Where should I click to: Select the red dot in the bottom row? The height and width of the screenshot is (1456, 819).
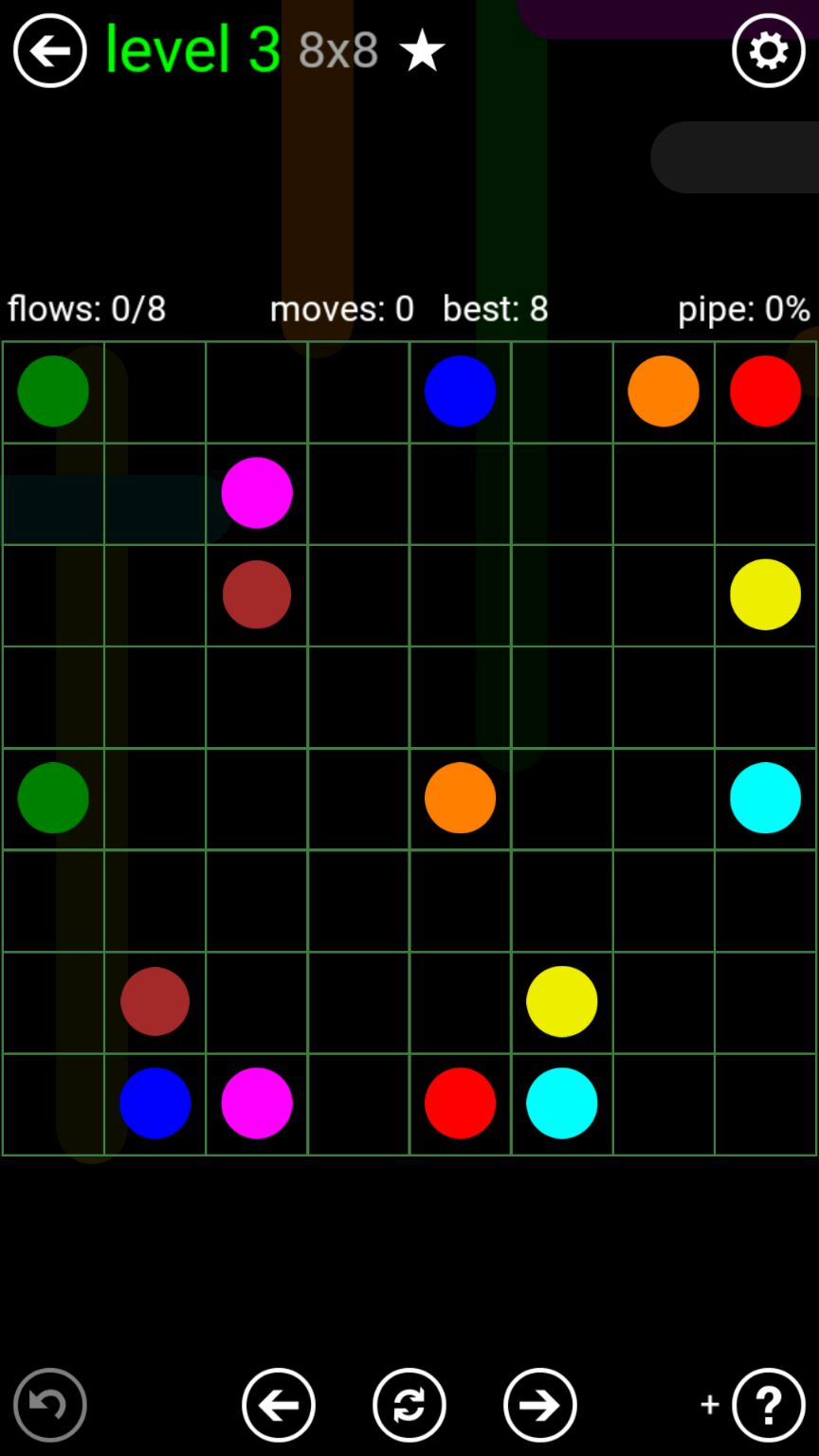coord(460,1102)
